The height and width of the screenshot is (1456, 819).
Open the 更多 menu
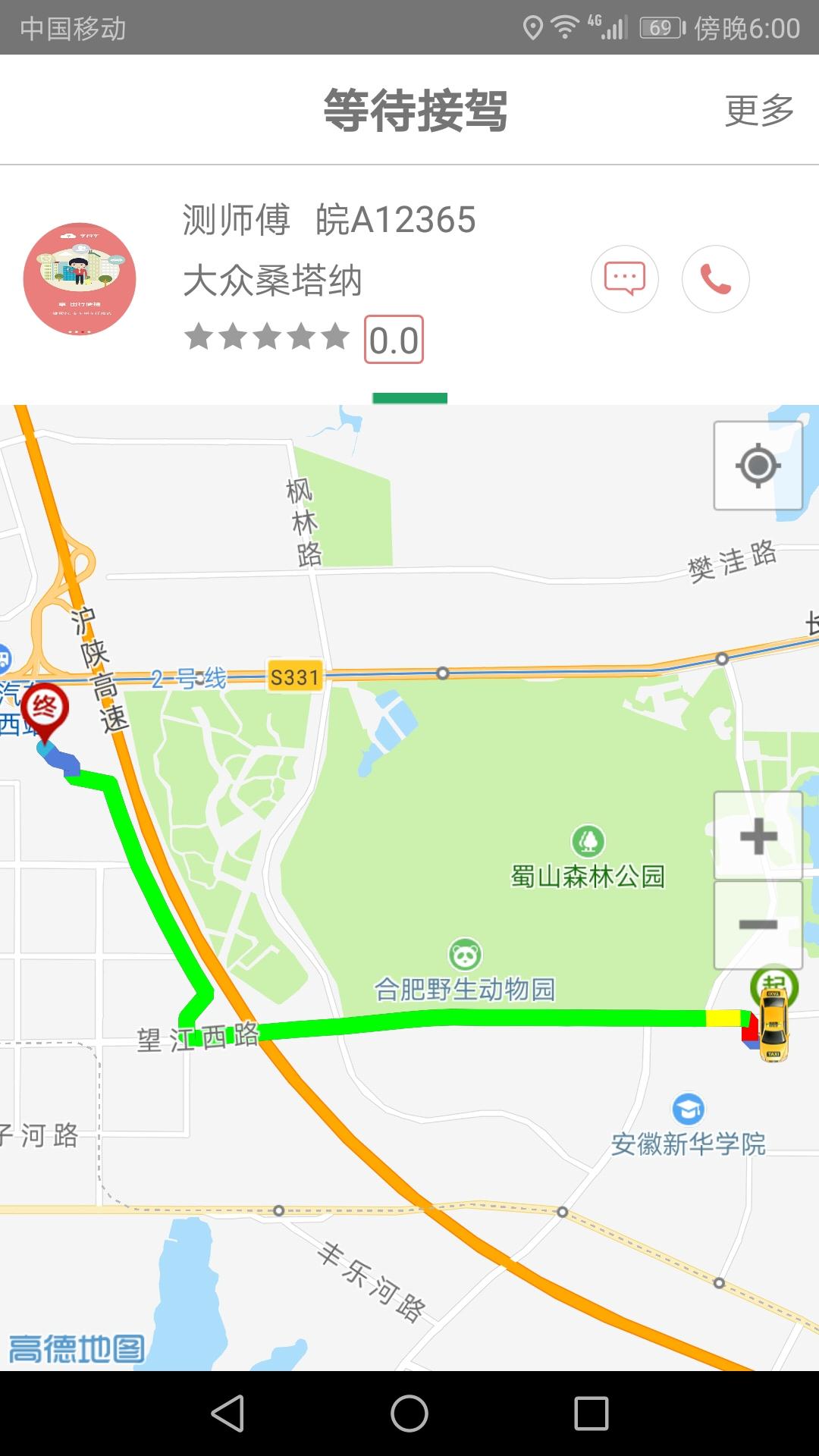click(758, 110)
